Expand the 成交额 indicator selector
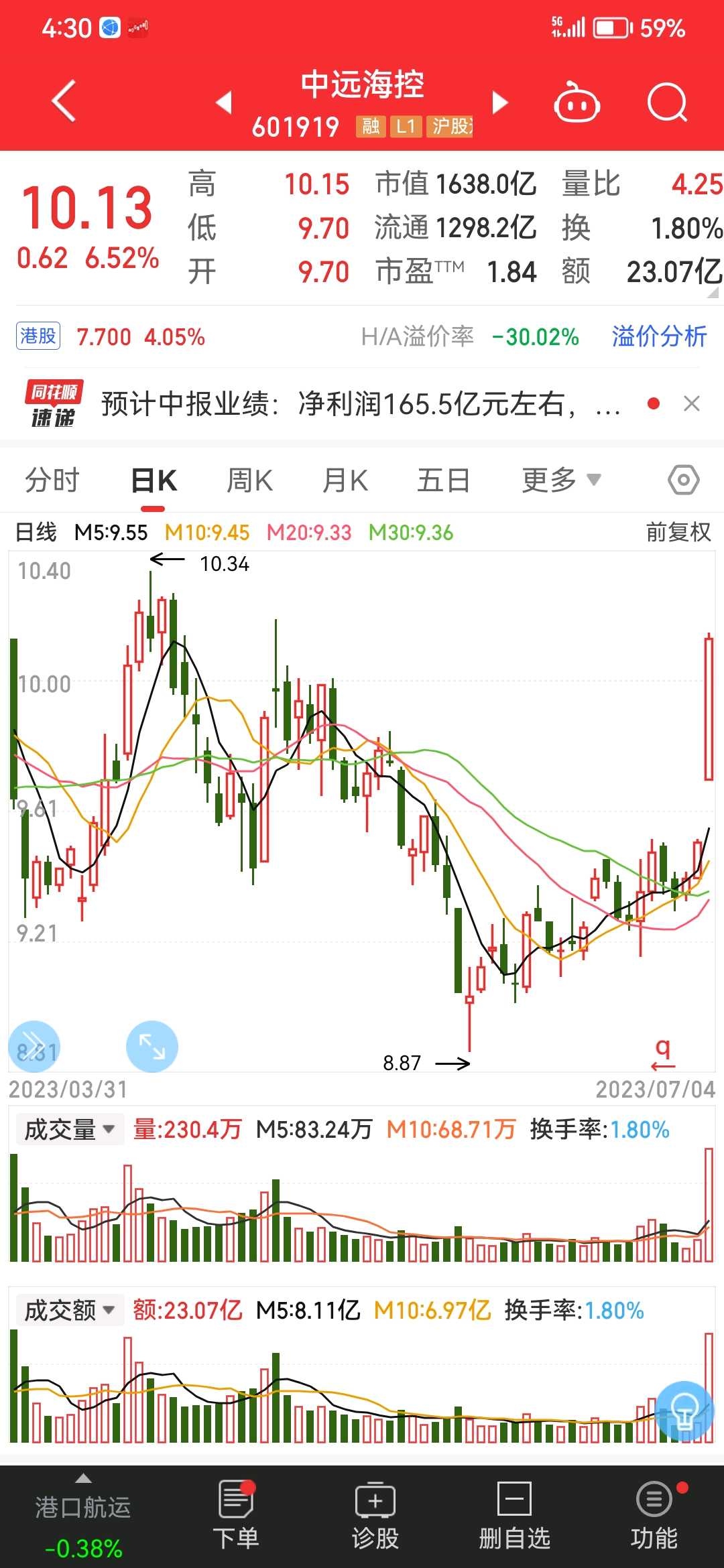This screenshot has width=724, height=1568. point(69,1310)
